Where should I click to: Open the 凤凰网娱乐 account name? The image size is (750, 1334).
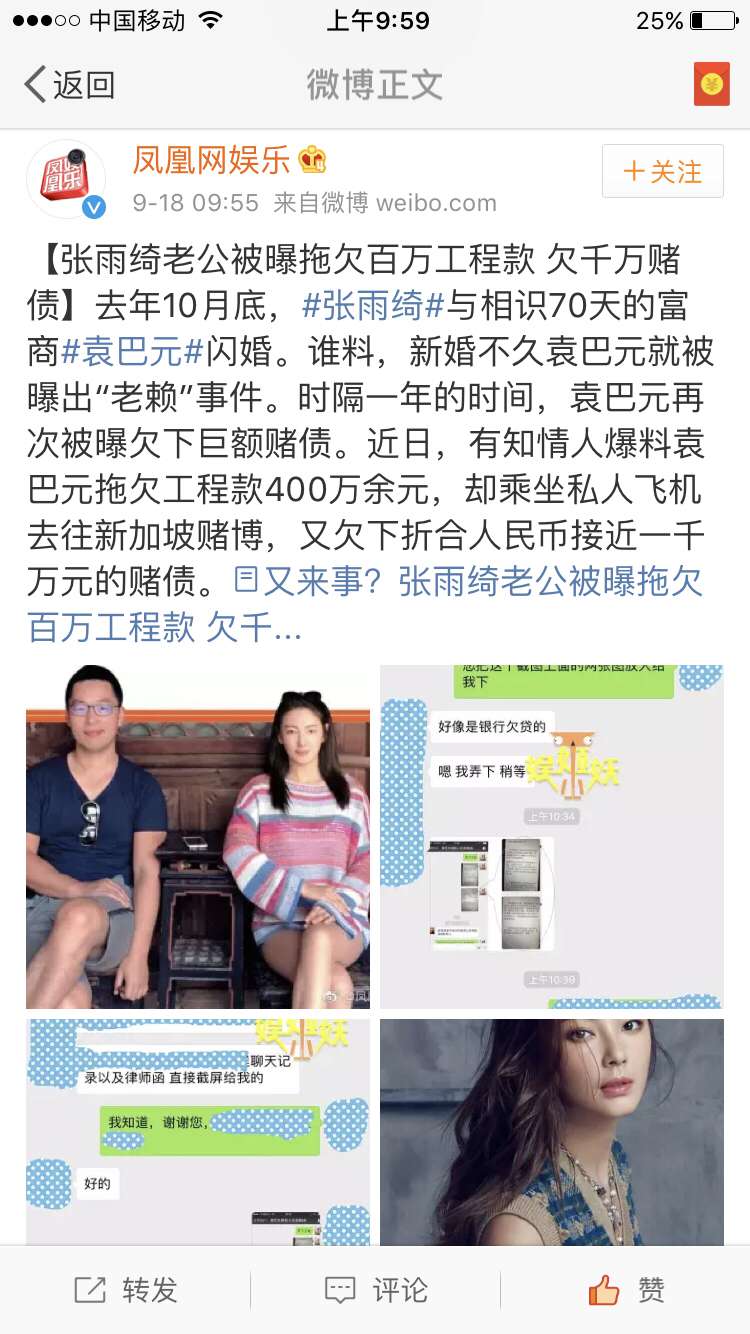212,159
